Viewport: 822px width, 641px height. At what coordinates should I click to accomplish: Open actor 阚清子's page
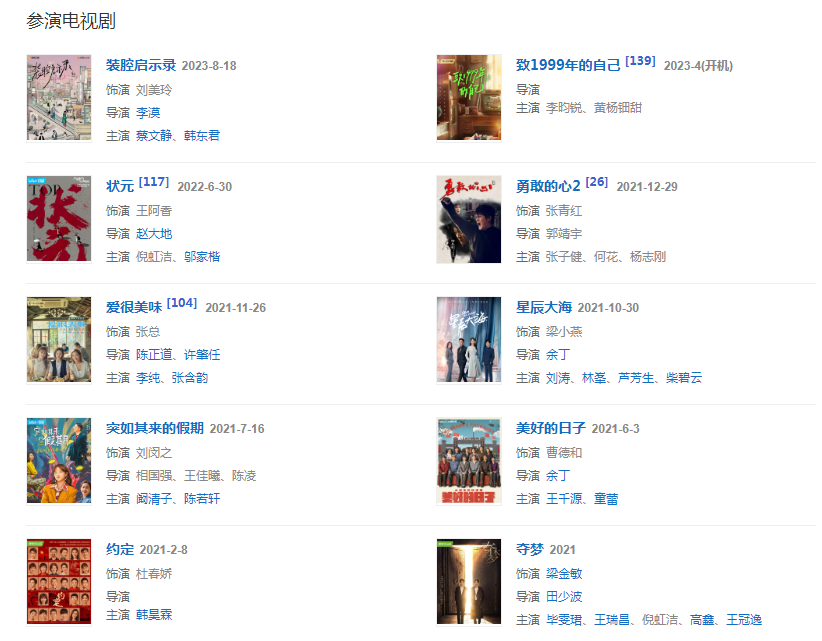pyautogui.click(x=153, y=498)
